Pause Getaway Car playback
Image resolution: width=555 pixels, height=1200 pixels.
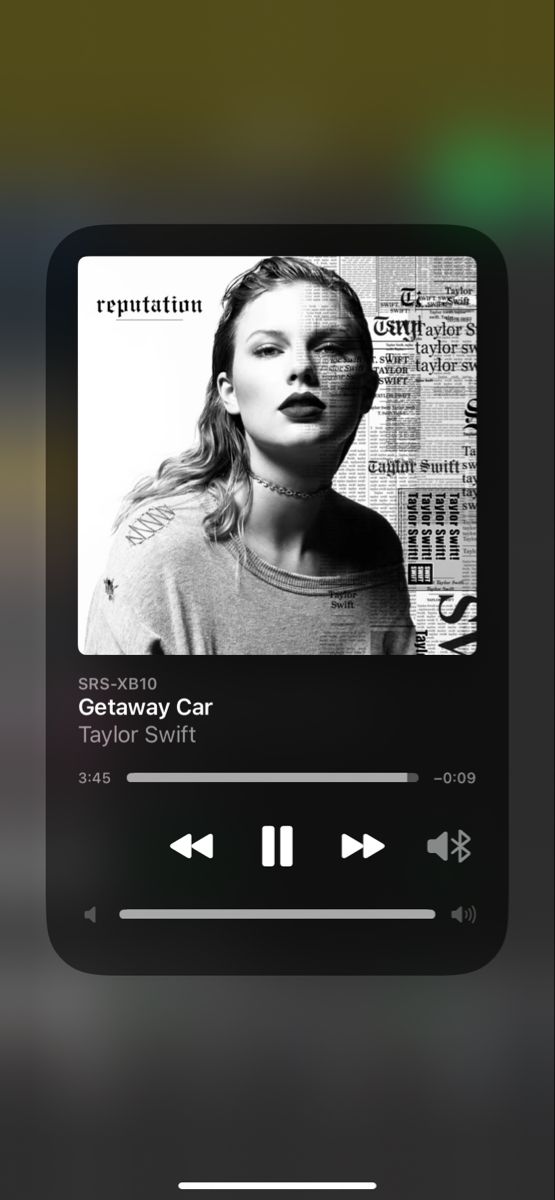coord(277,846)
